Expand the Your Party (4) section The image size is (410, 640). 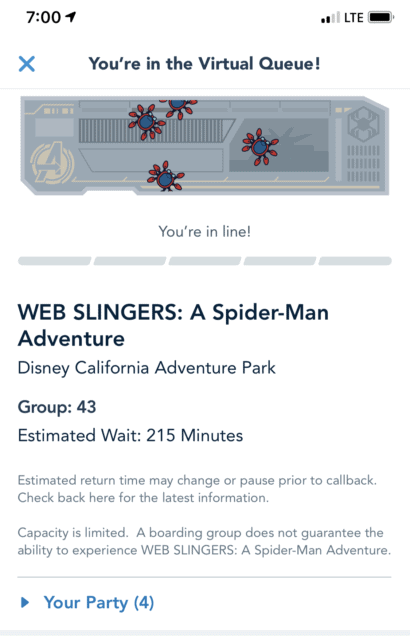coord(86,602)
